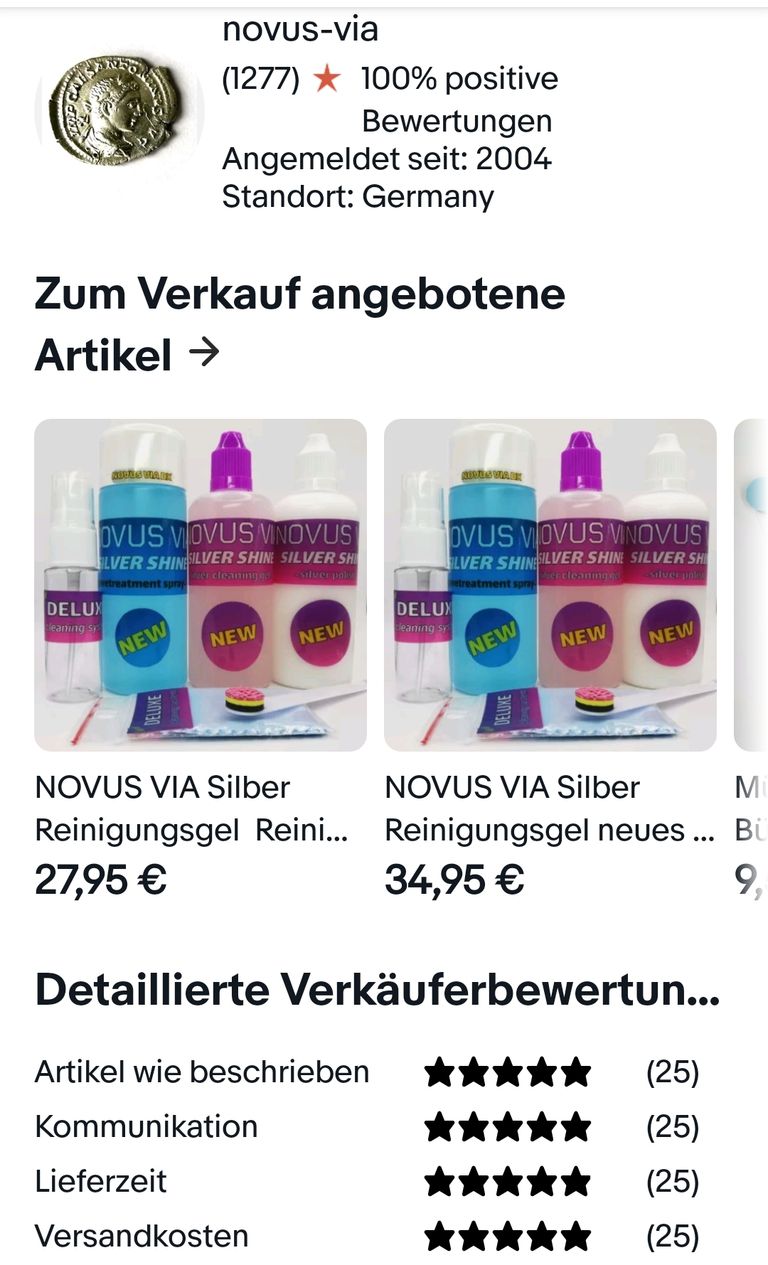Screen dimensions: 768x1265
Task: Open the partially visible third product card
Action: 751,659
